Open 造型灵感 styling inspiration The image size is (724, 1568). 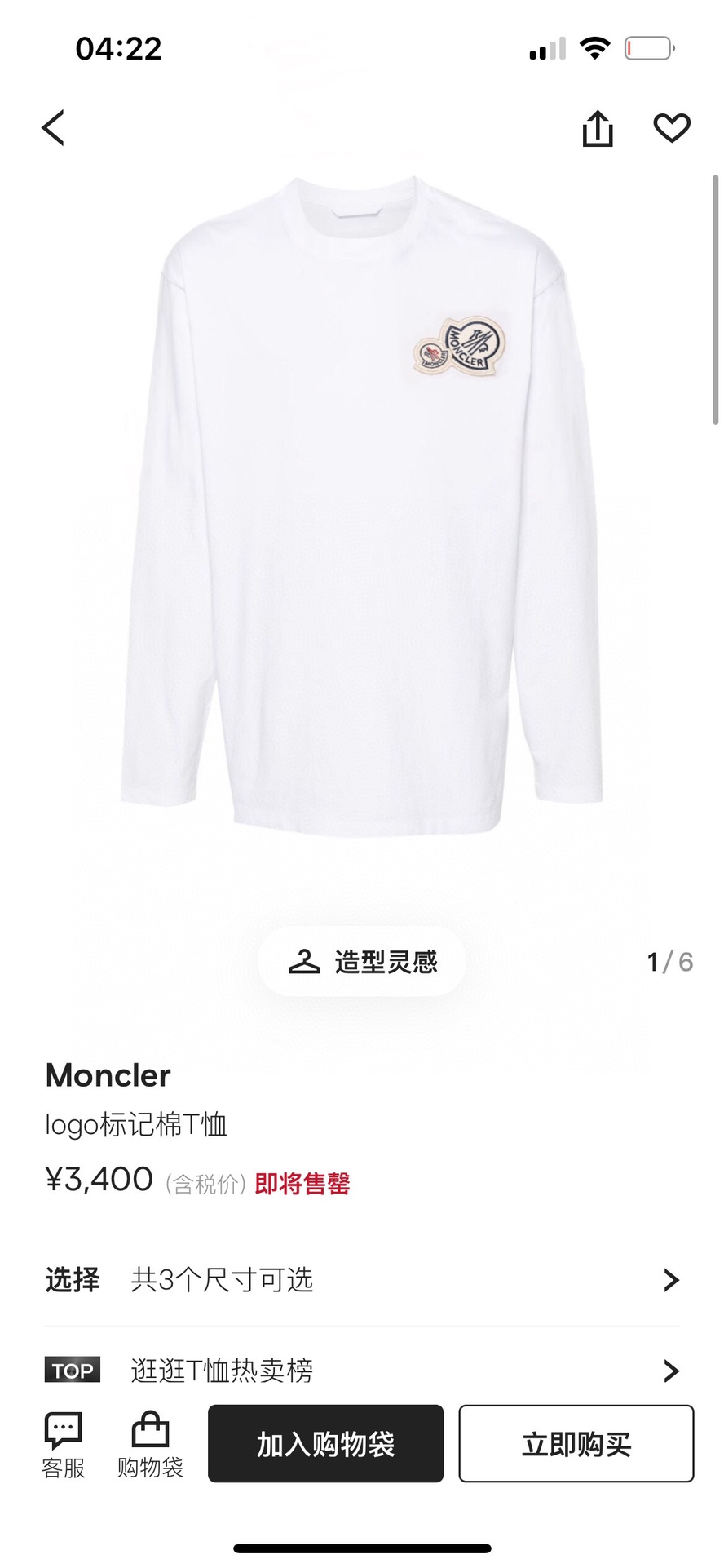point(362,962)
